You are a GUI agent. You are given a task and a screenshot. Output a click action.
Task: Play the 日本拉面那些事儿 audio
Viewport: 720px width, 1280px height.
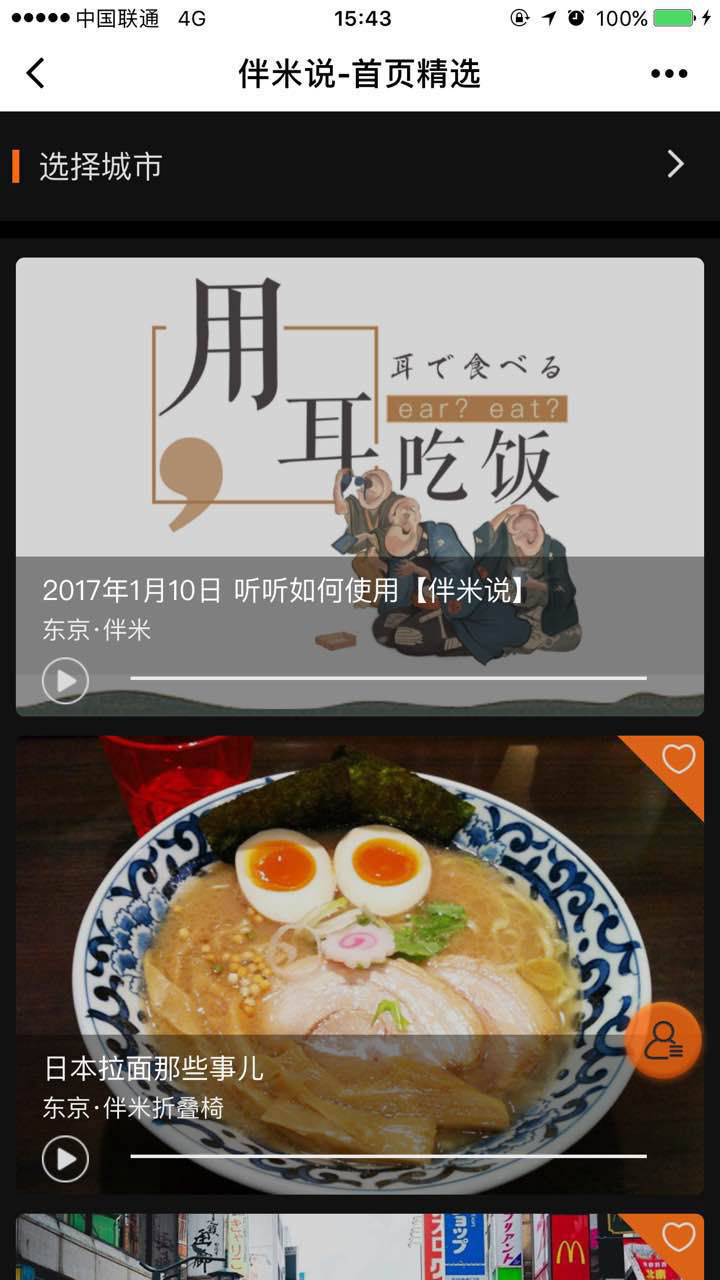(65, 1159)
